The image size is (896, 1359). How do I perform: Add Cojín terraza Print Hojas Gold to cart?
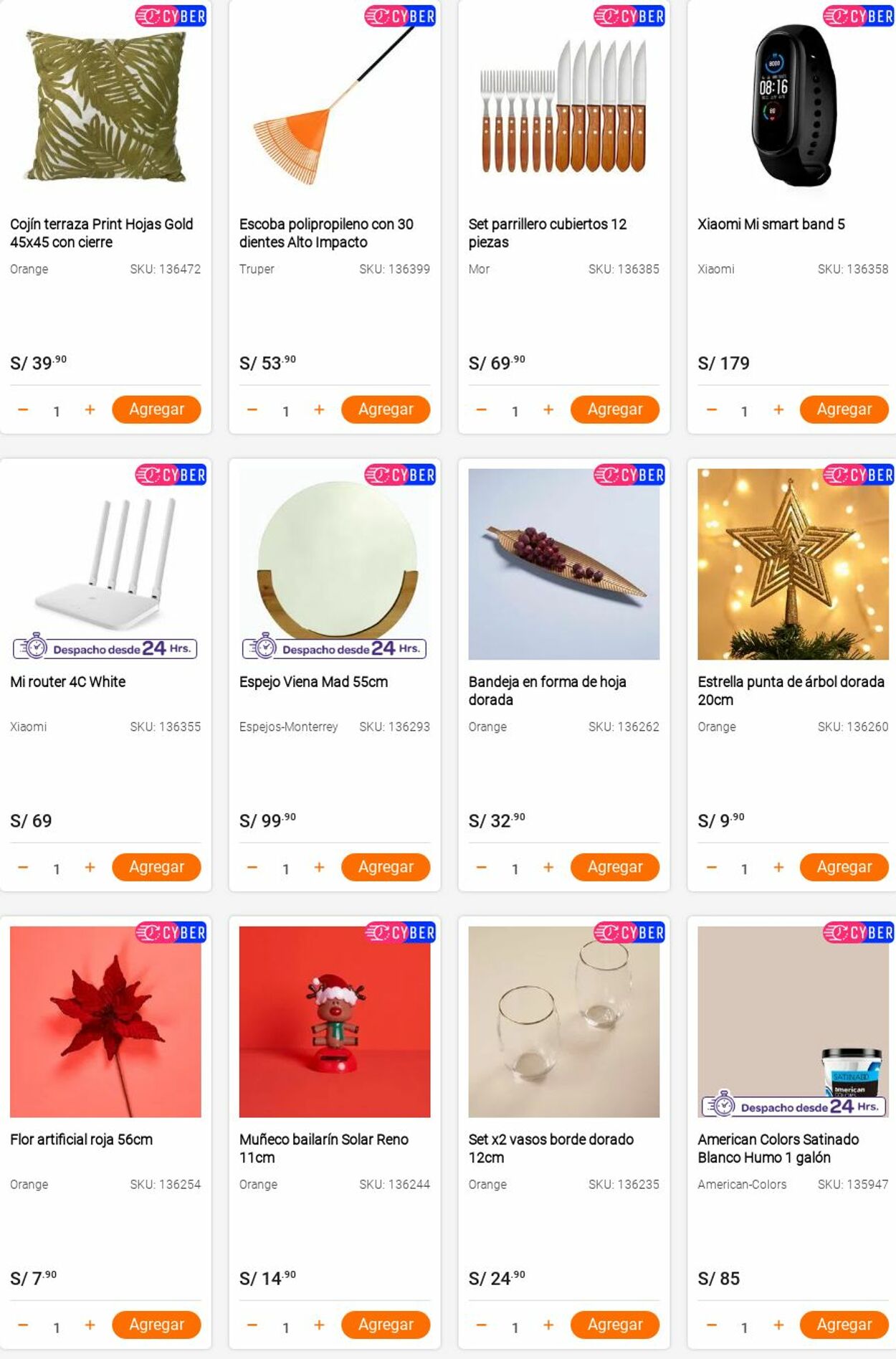156,409
